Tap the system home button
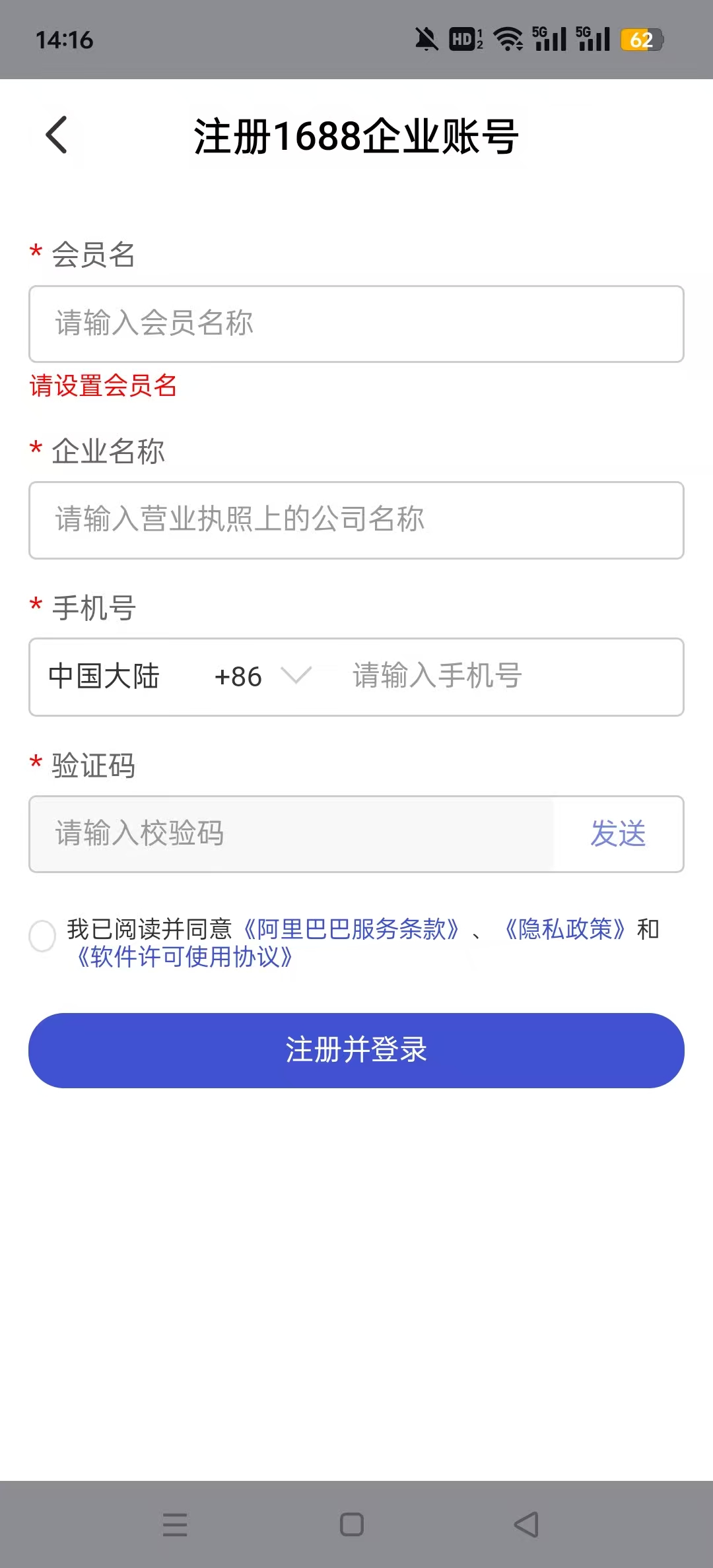Viewport: 713px width, 1568px height. pyautogui.click(x=352, y=1524)
